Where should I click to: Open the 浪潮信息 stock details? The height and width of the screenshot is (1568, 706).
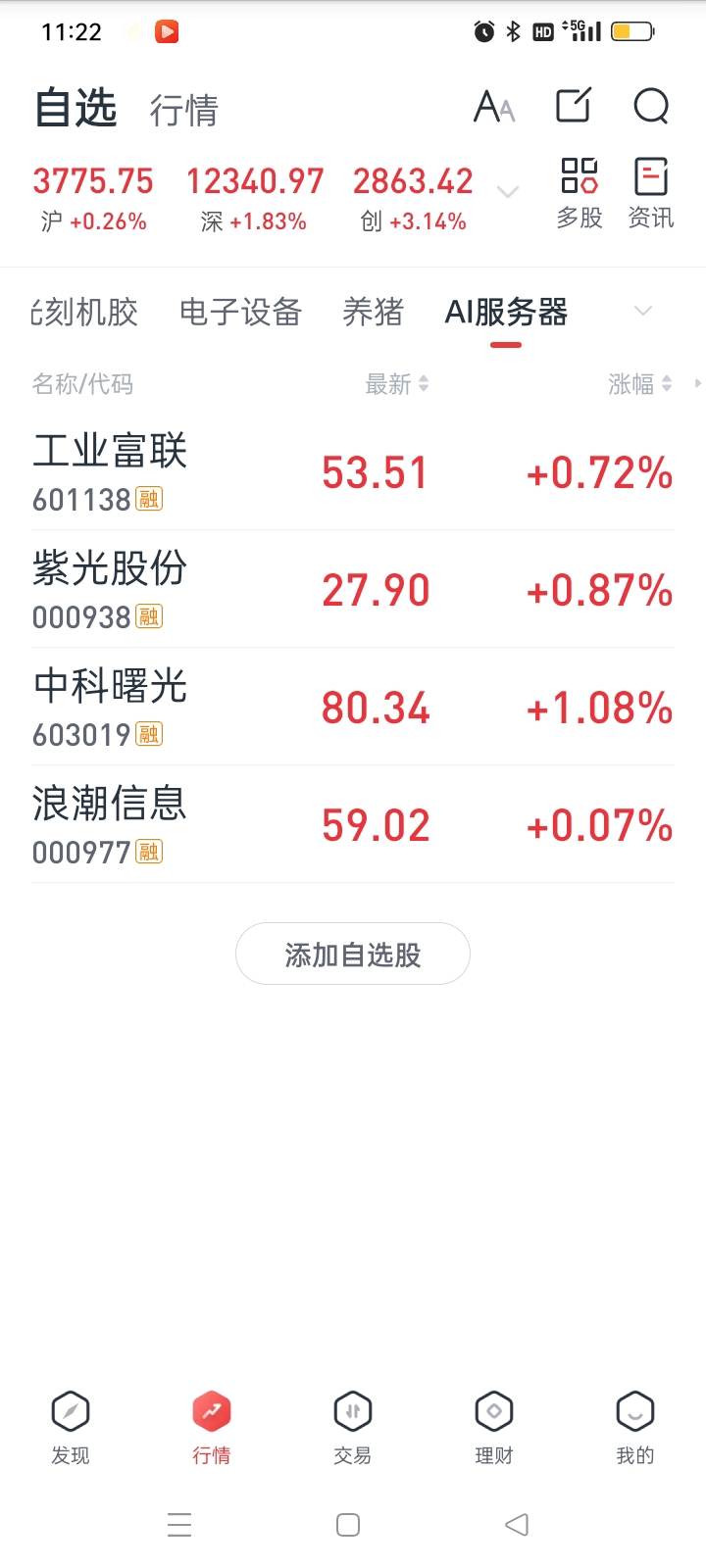pyautogui.click(x=353, y=824)
